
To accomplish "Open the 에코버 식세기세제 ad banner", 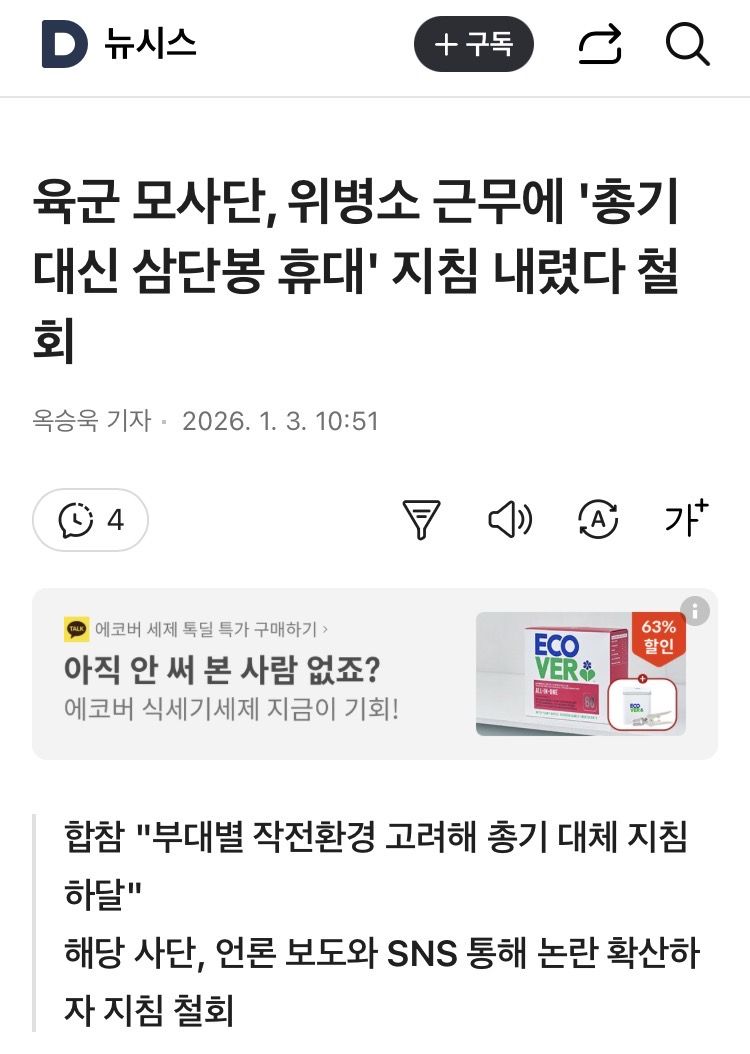I will pos(375,674).
